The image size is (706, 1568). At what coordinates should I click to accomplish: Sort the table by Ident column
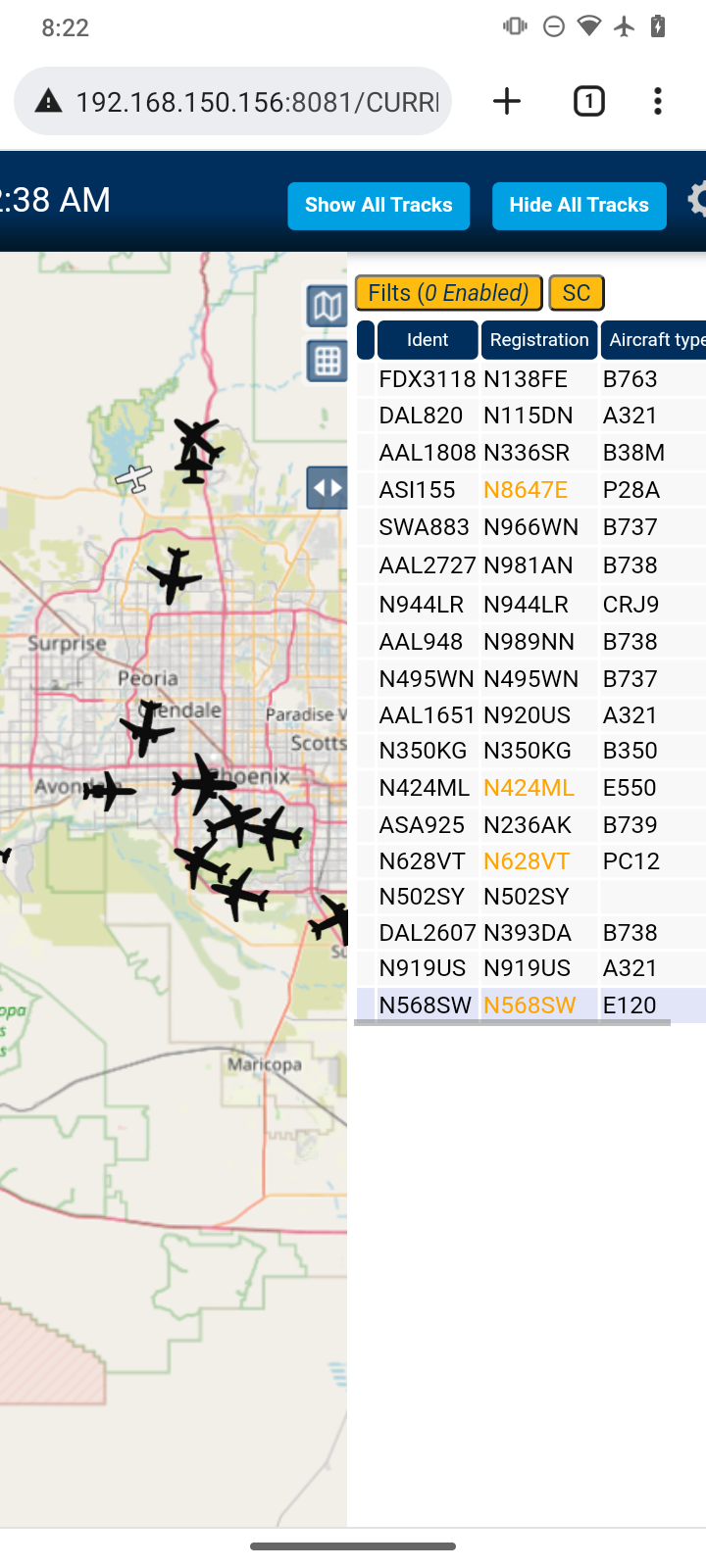pyautogui.click(x=428, y=340)
